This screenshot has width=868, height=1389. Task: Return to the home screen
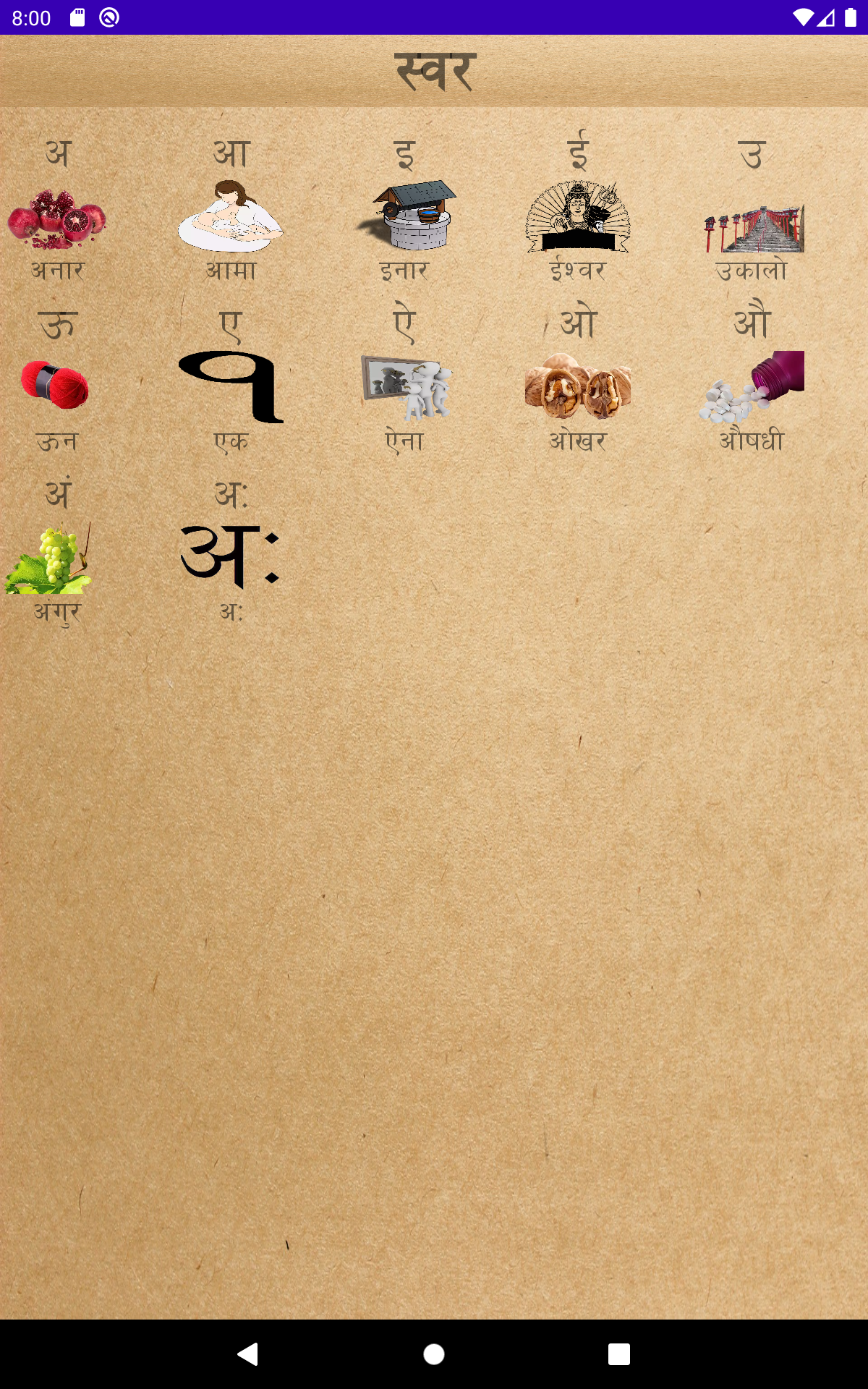click(434, 1354)
